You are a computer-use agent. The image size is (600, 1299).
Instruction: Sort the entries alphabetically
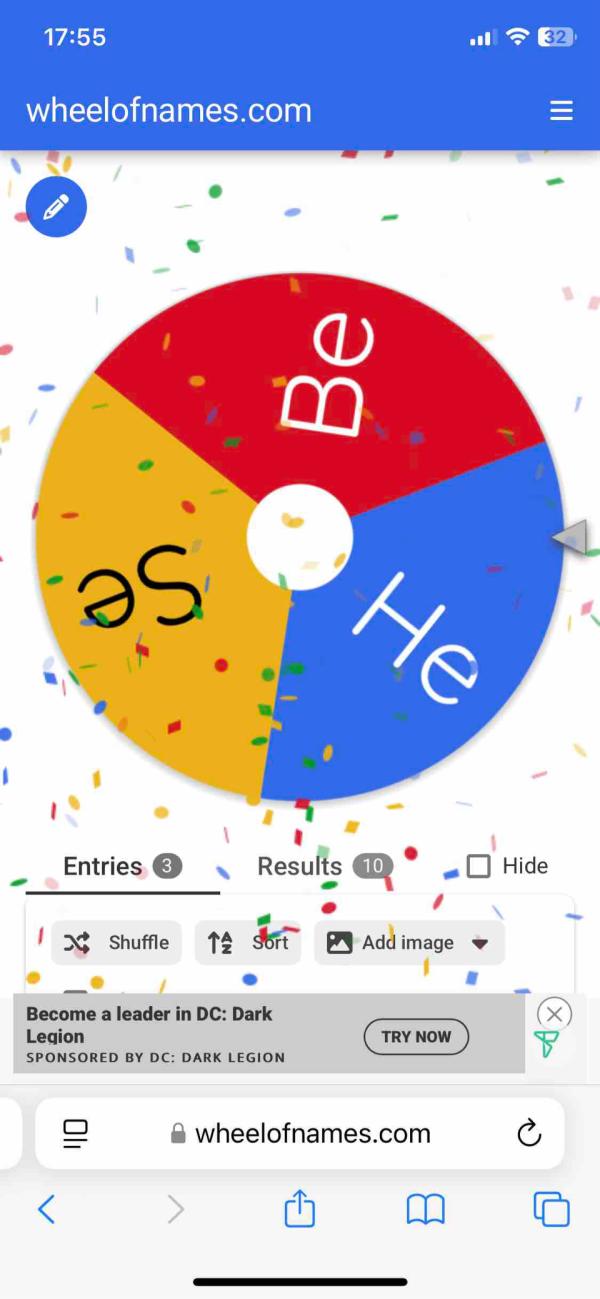[x=248, y=942]
